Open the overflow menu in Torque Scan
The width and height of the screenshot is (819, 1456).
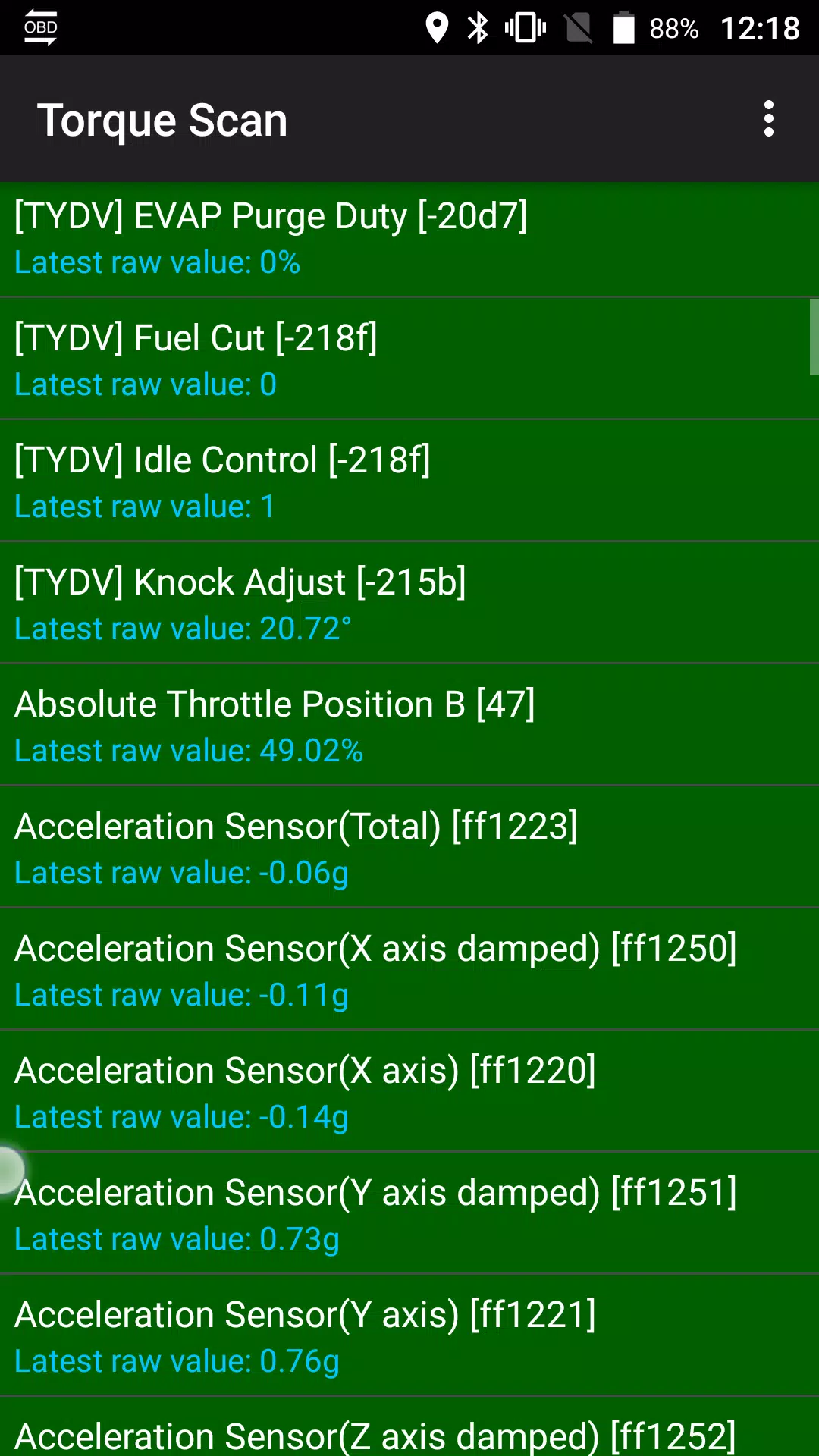(x=768, y=118)
